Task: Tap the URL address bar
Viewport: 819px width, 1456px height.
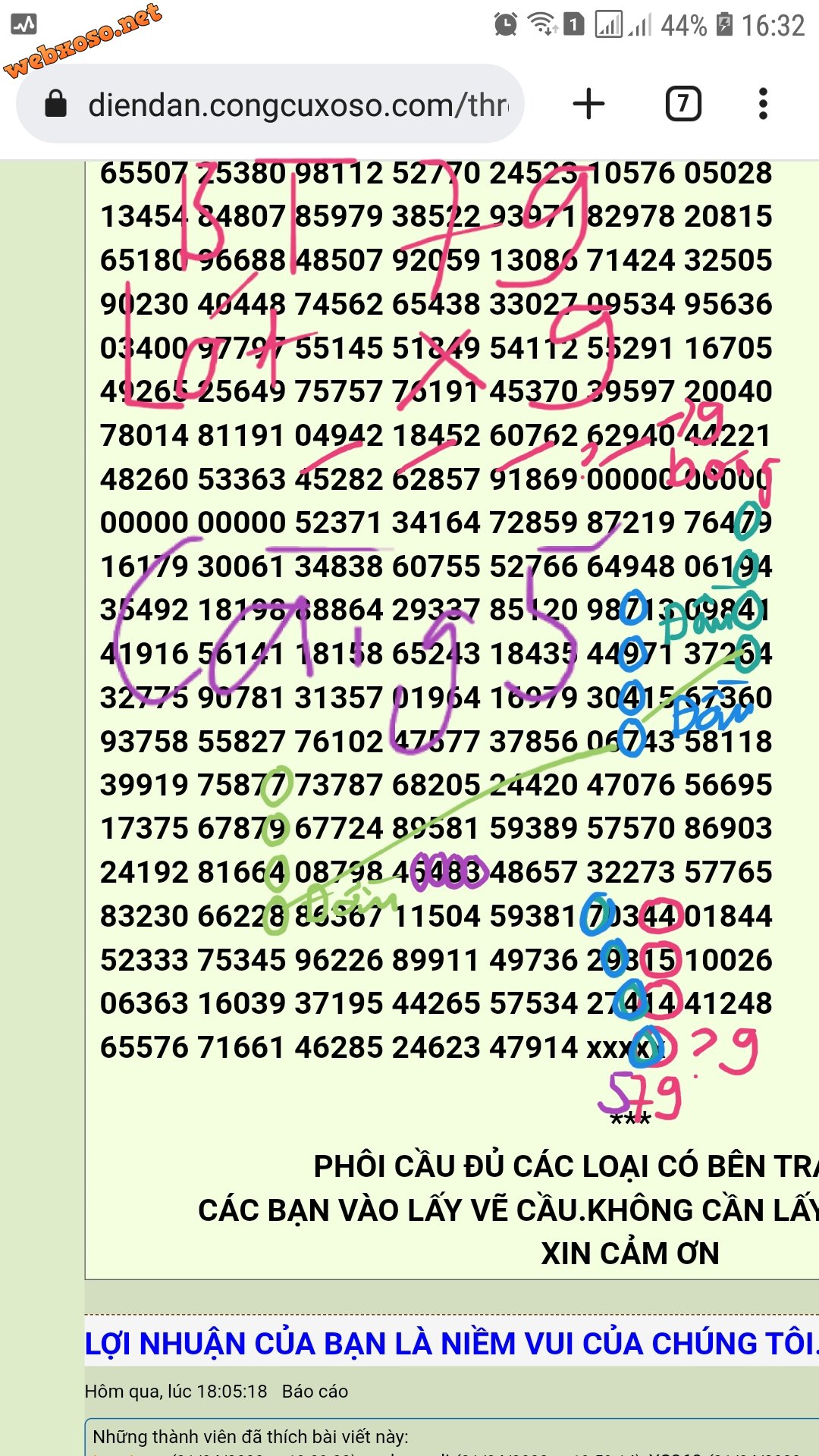Action: pyautogui.click(x=296, y=105)
